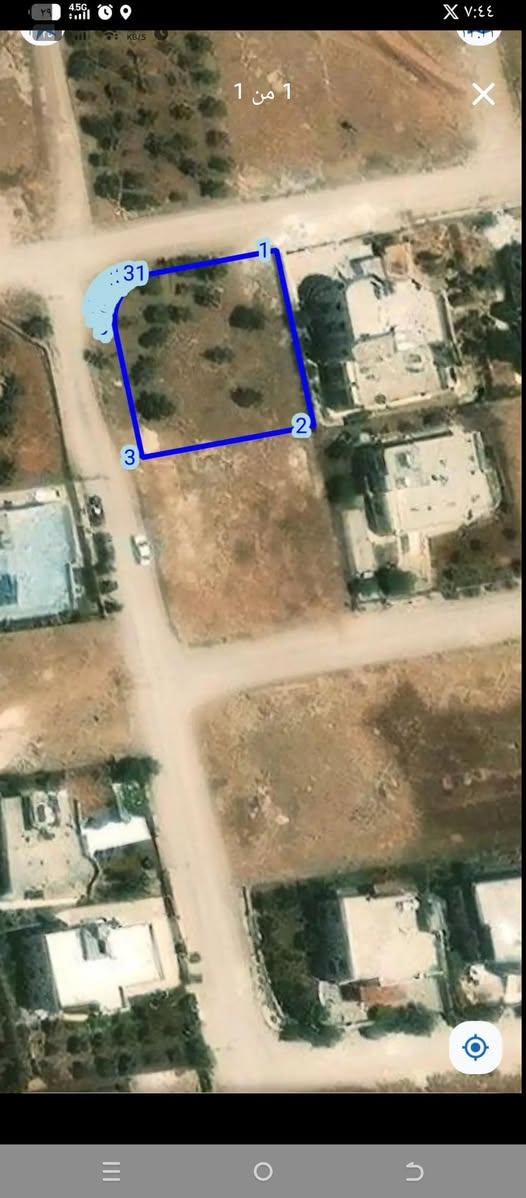The height and width of the screenshot is (1198, 526).
Task: Go to the home screen via circle button
Action: tap(263, 1170)
